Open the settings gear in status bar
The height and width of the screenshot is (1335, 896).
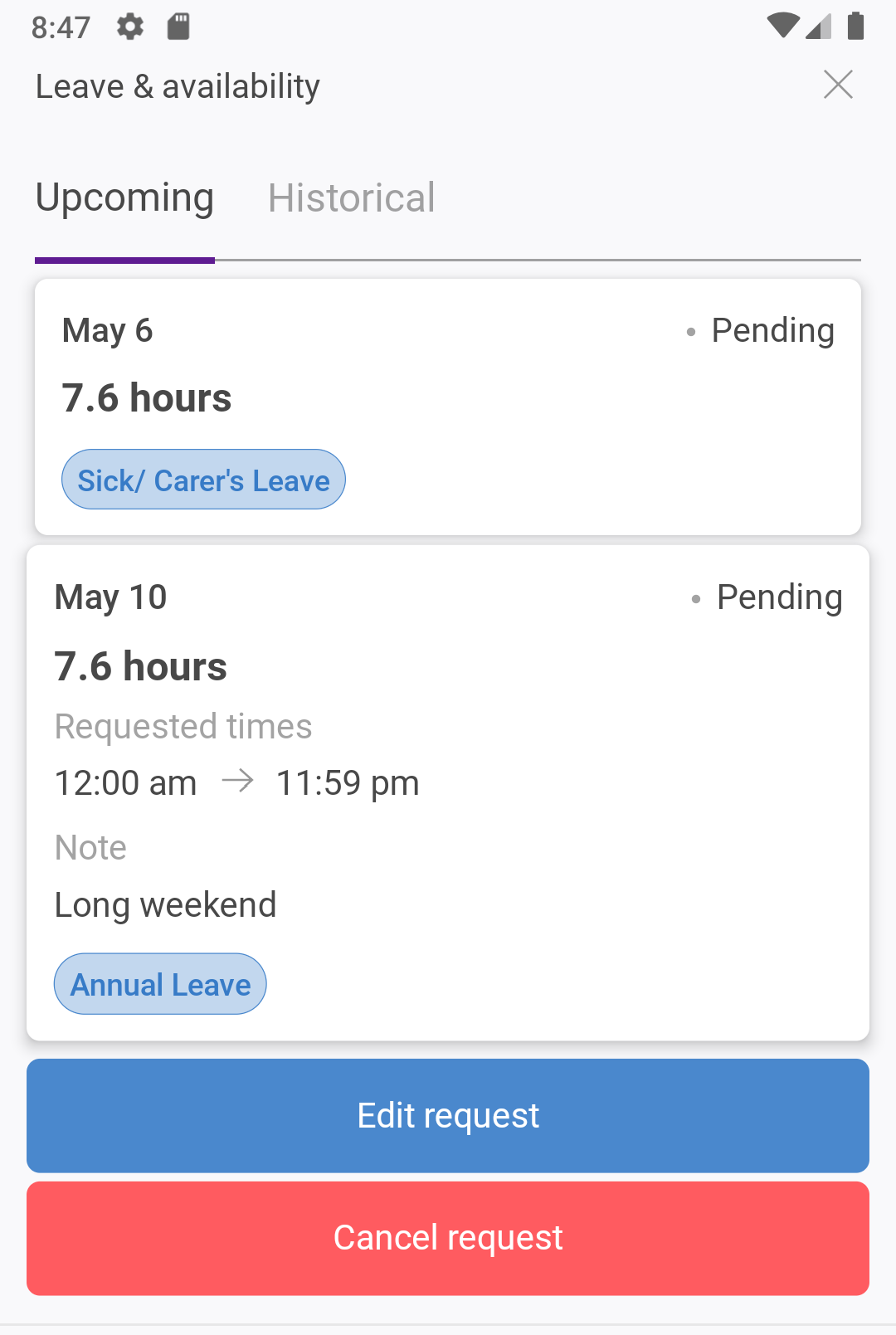[x=130, y=27]
